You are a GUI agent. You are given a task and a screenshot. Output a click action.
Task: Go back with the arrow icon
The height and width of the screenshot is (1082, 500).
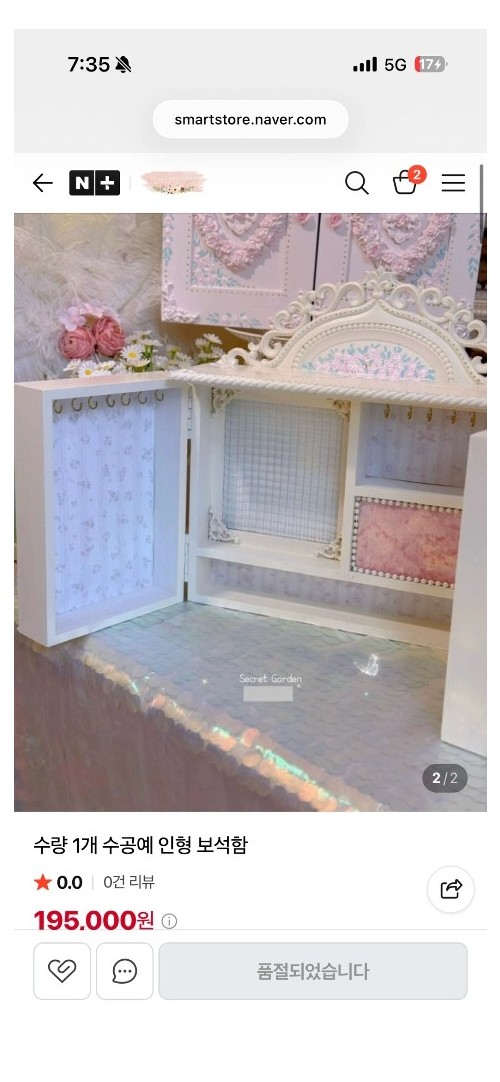click(43, 183)
